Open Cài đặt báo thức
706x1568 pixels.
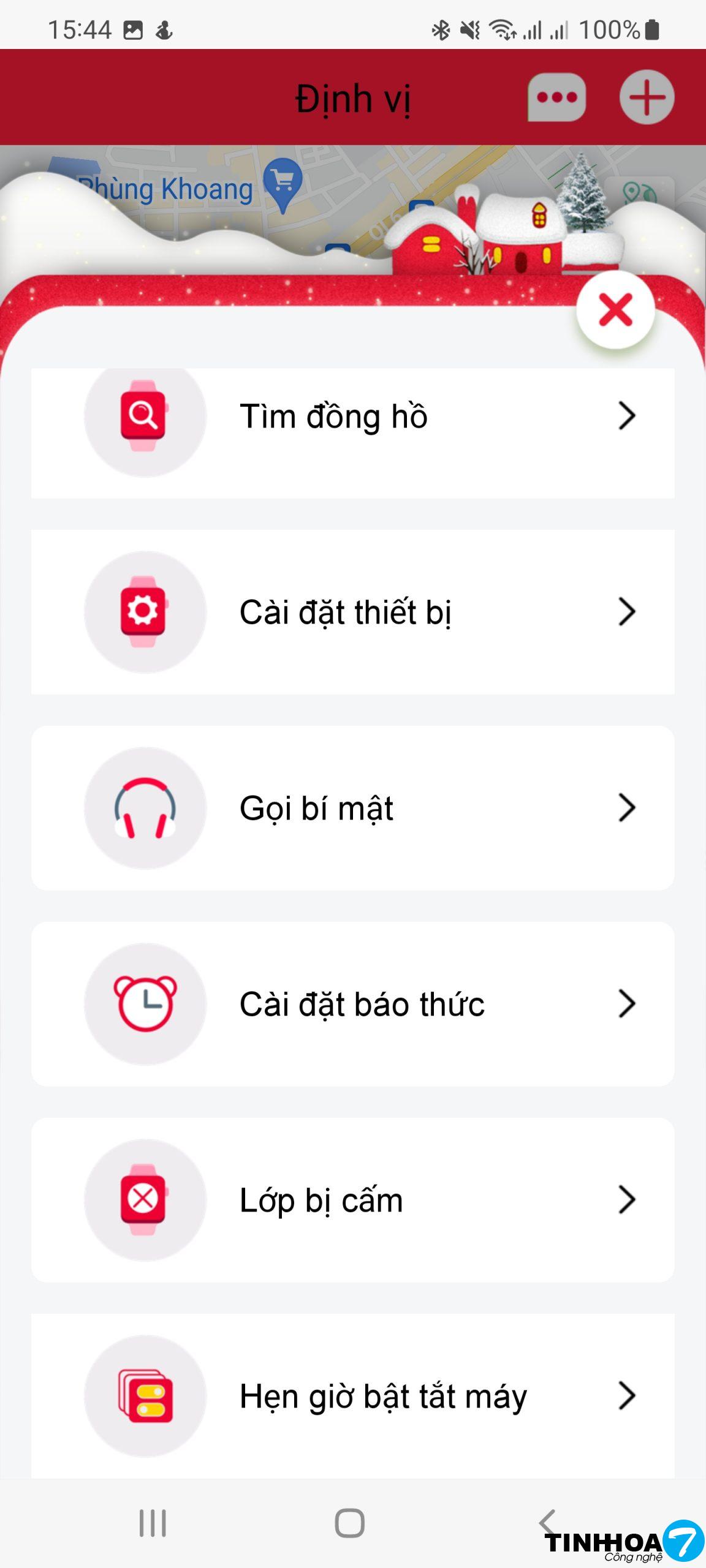click(352, 1004)
